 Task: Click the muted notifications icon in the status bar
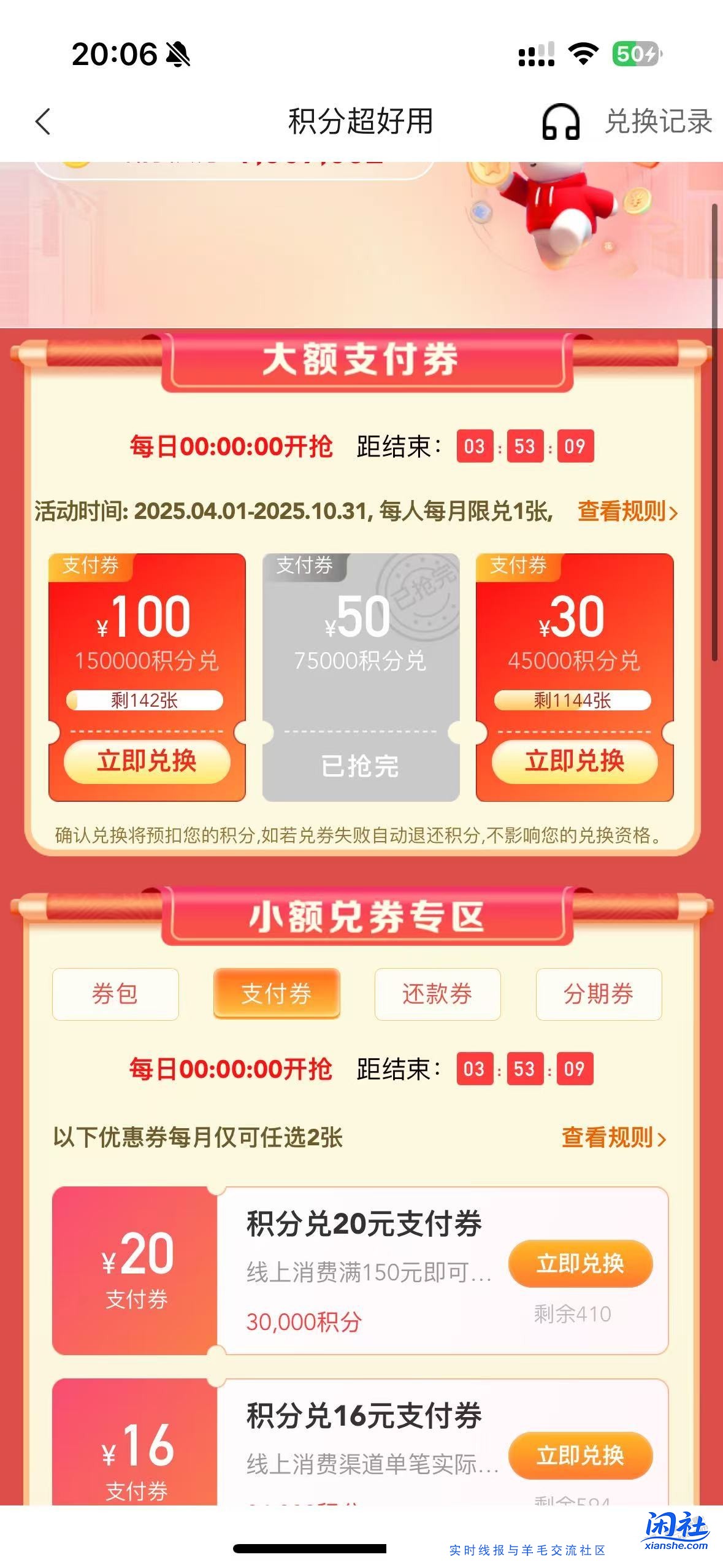point(177,54)
